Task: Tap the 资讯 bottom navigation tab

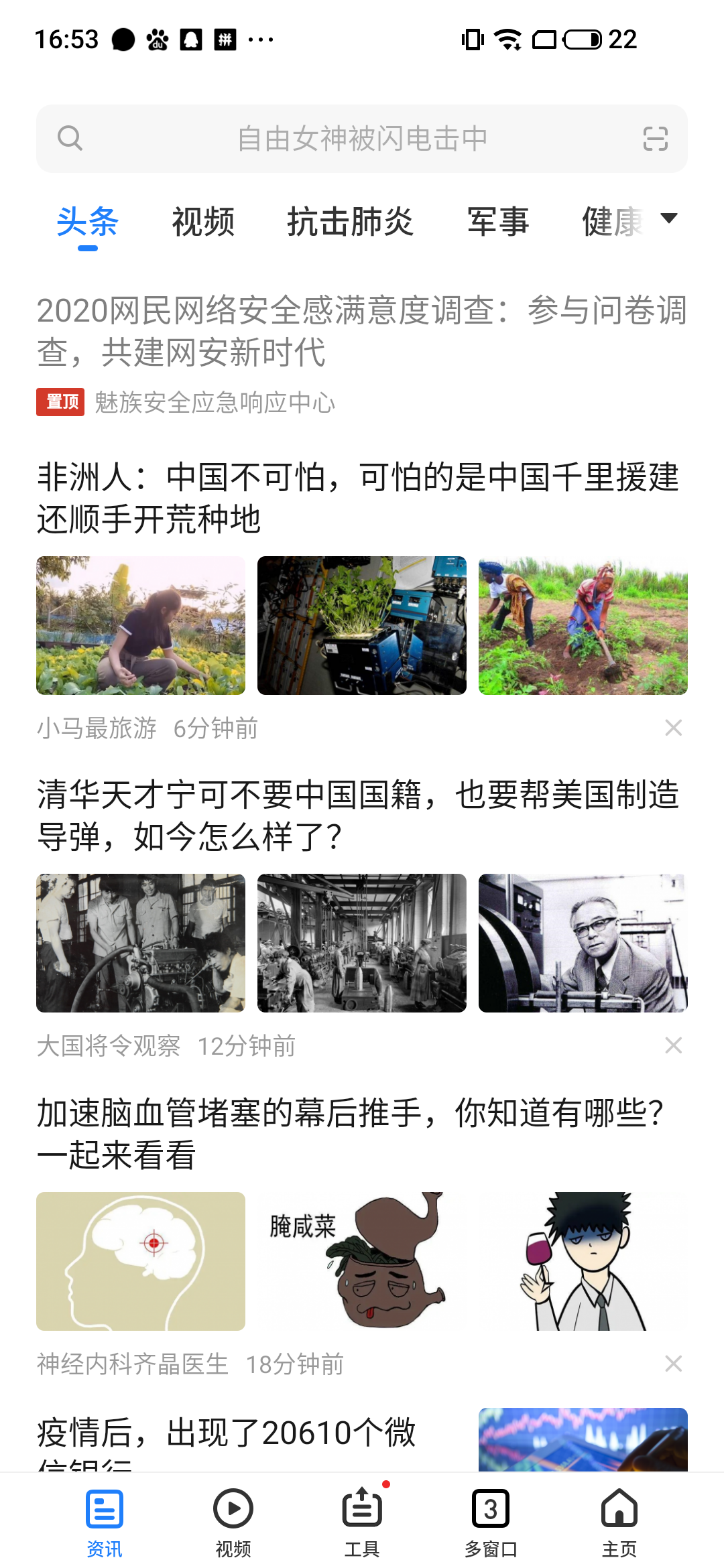Action: coord(105,1521)
